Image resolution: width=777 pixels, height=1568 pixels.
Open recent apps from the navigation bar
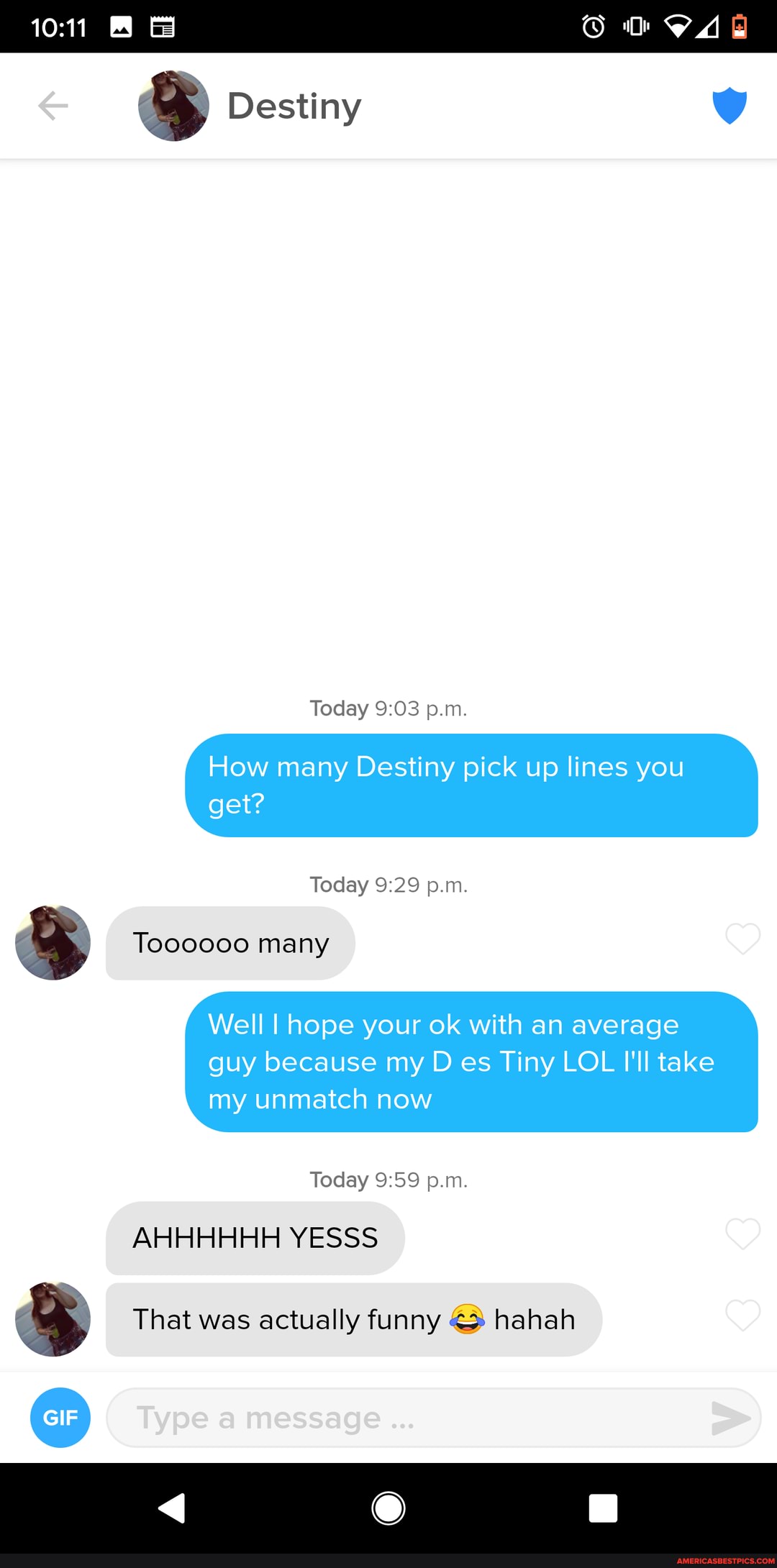[x=603, y=1508]
